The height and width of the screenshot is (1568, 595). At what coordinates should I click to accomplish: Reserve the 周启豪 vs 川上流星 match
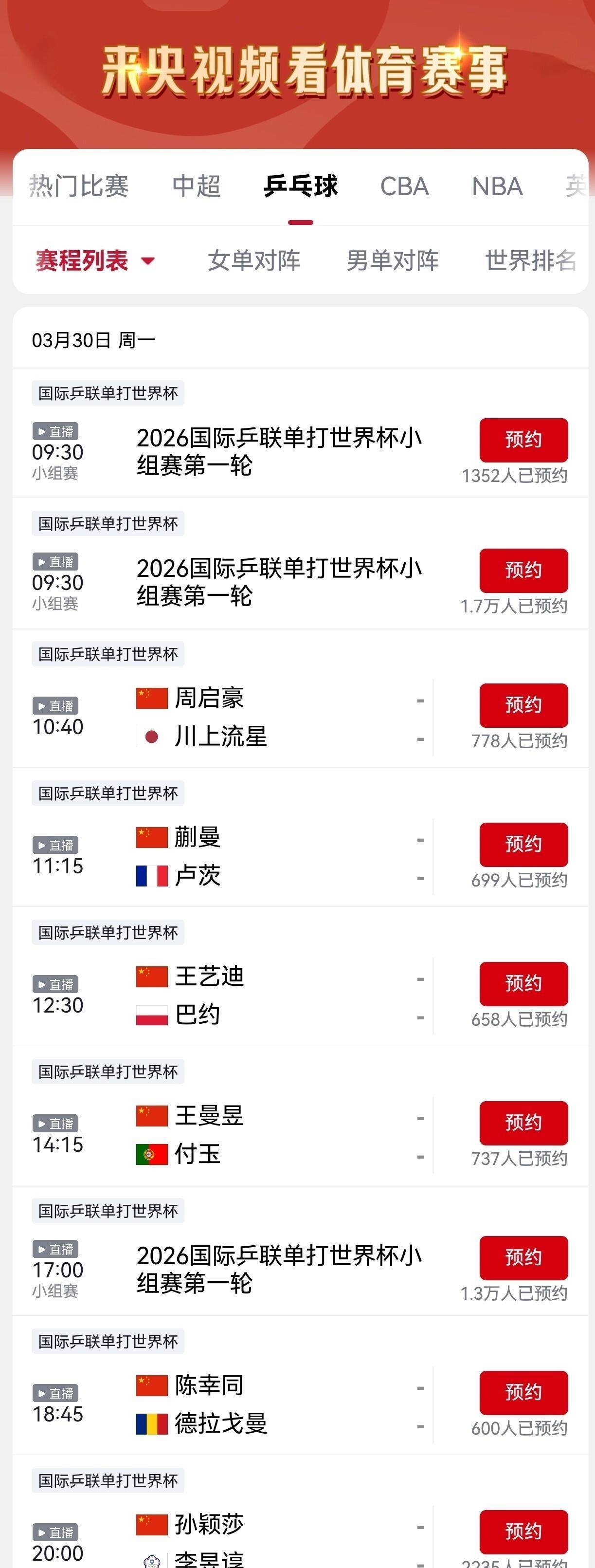[x=523, y=705]
